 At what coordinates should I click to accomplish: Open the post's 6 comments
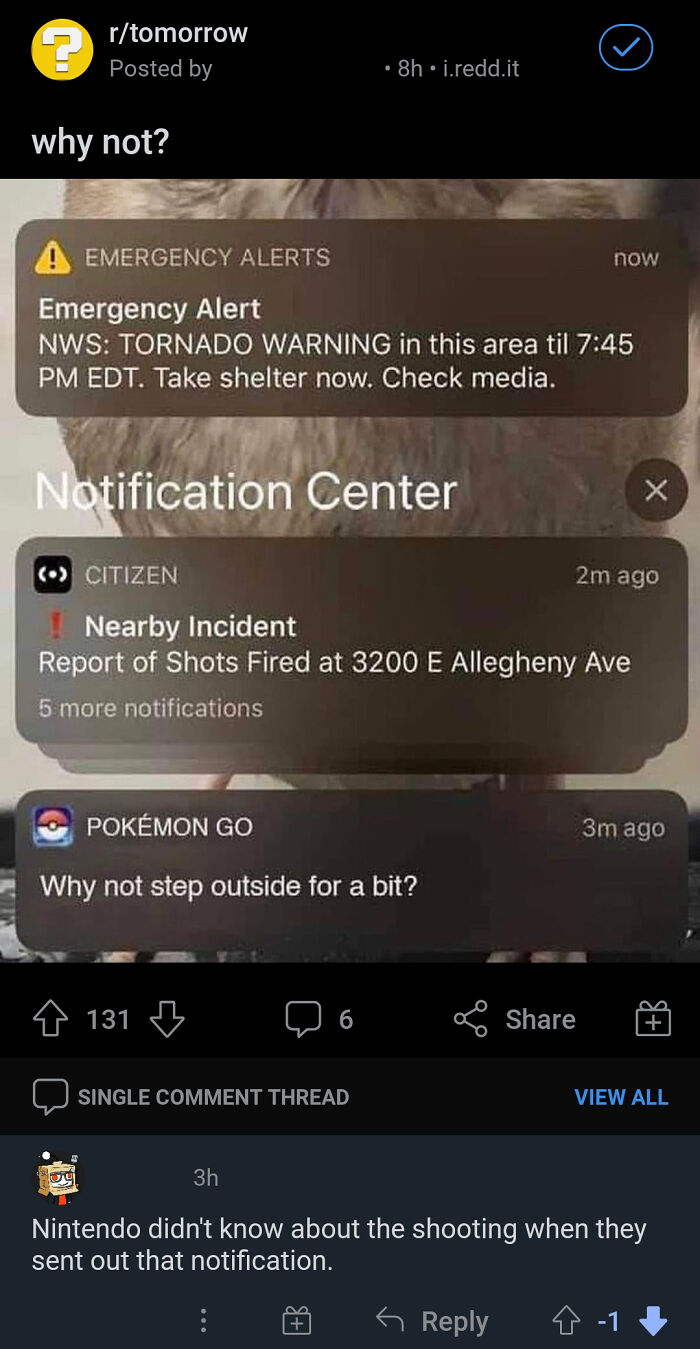(318, 1019)
